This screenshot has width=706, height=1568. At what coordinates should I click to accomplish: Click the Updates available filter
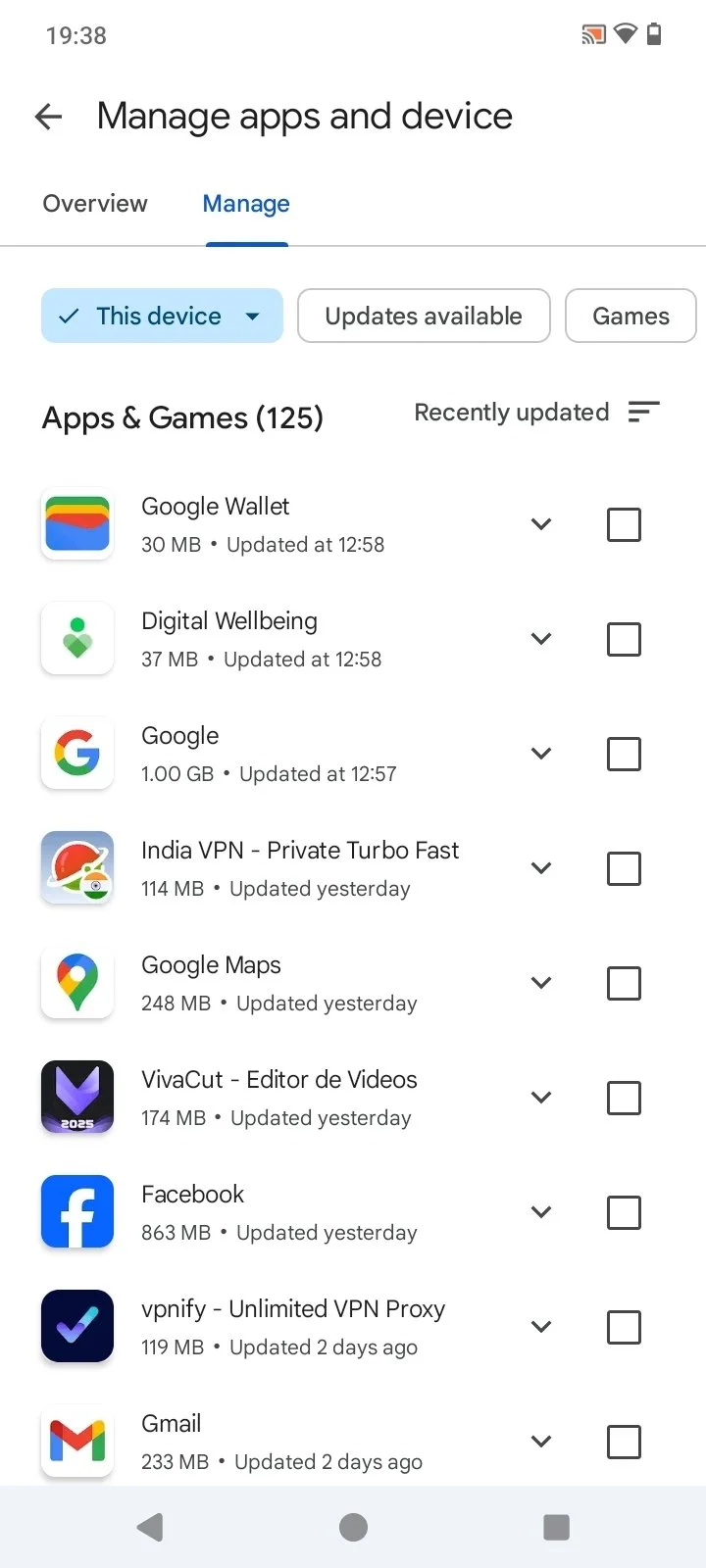423,316
